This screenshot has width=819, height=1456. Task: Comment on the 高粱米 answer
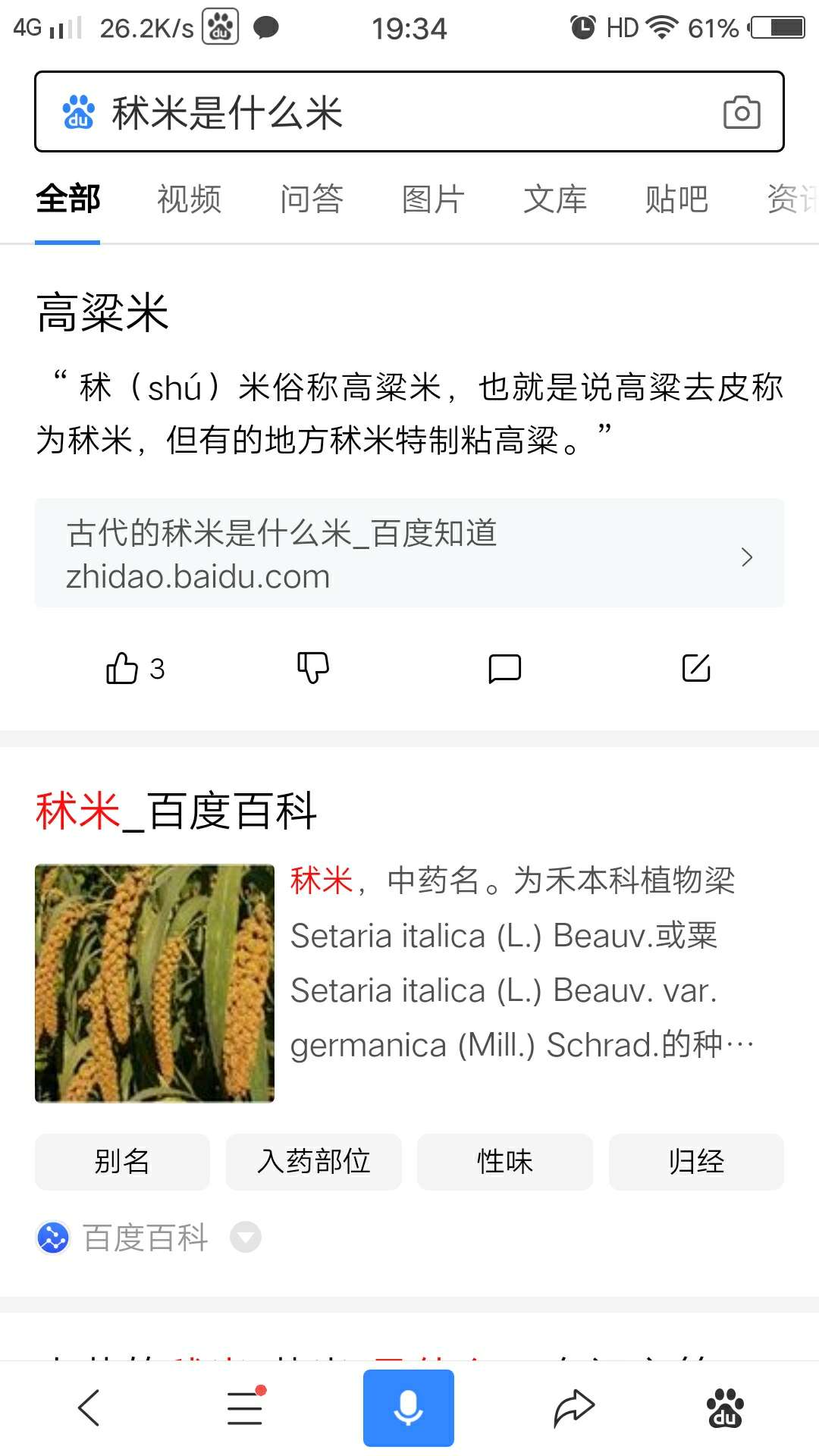click(x=504, y=668)
